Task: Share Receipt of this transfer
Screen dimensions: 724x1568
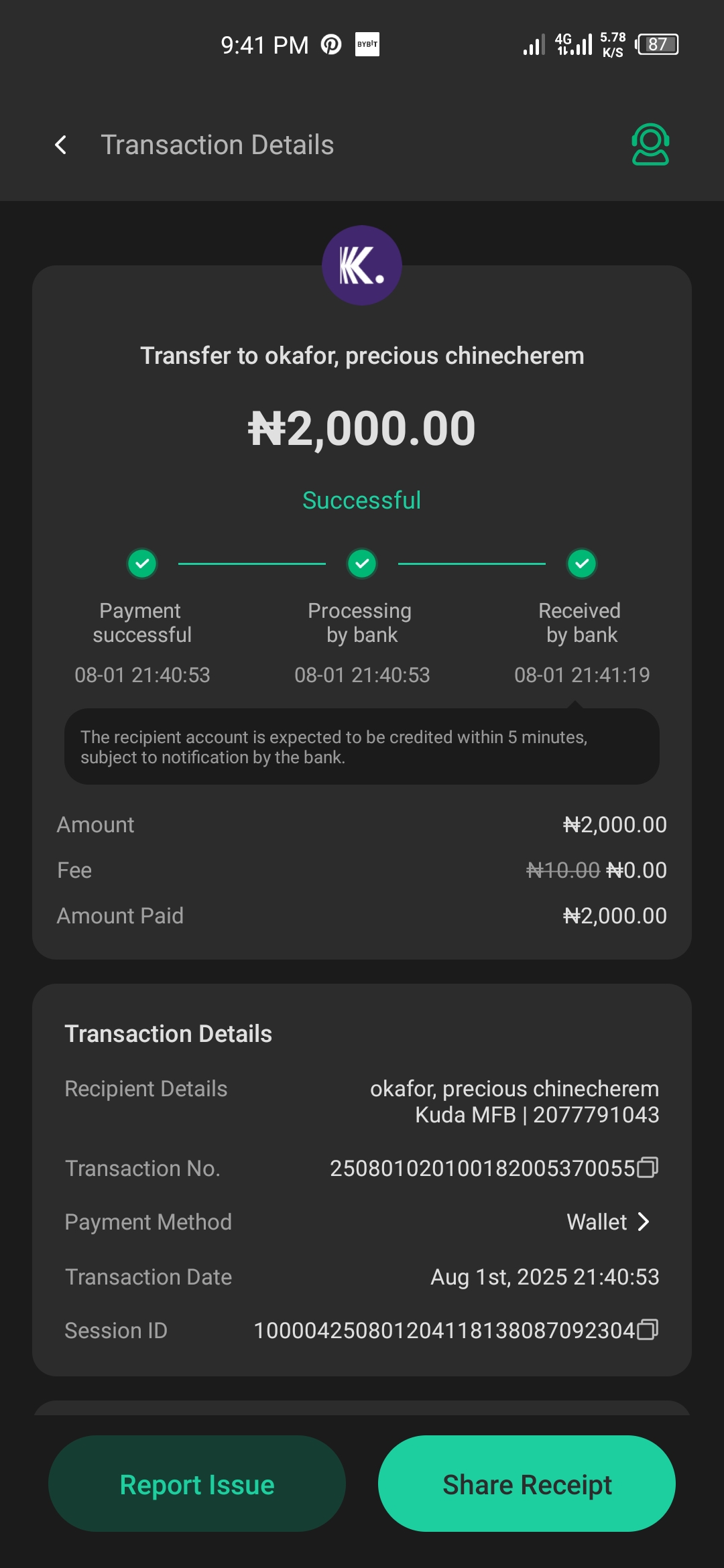Action: 527,1484
